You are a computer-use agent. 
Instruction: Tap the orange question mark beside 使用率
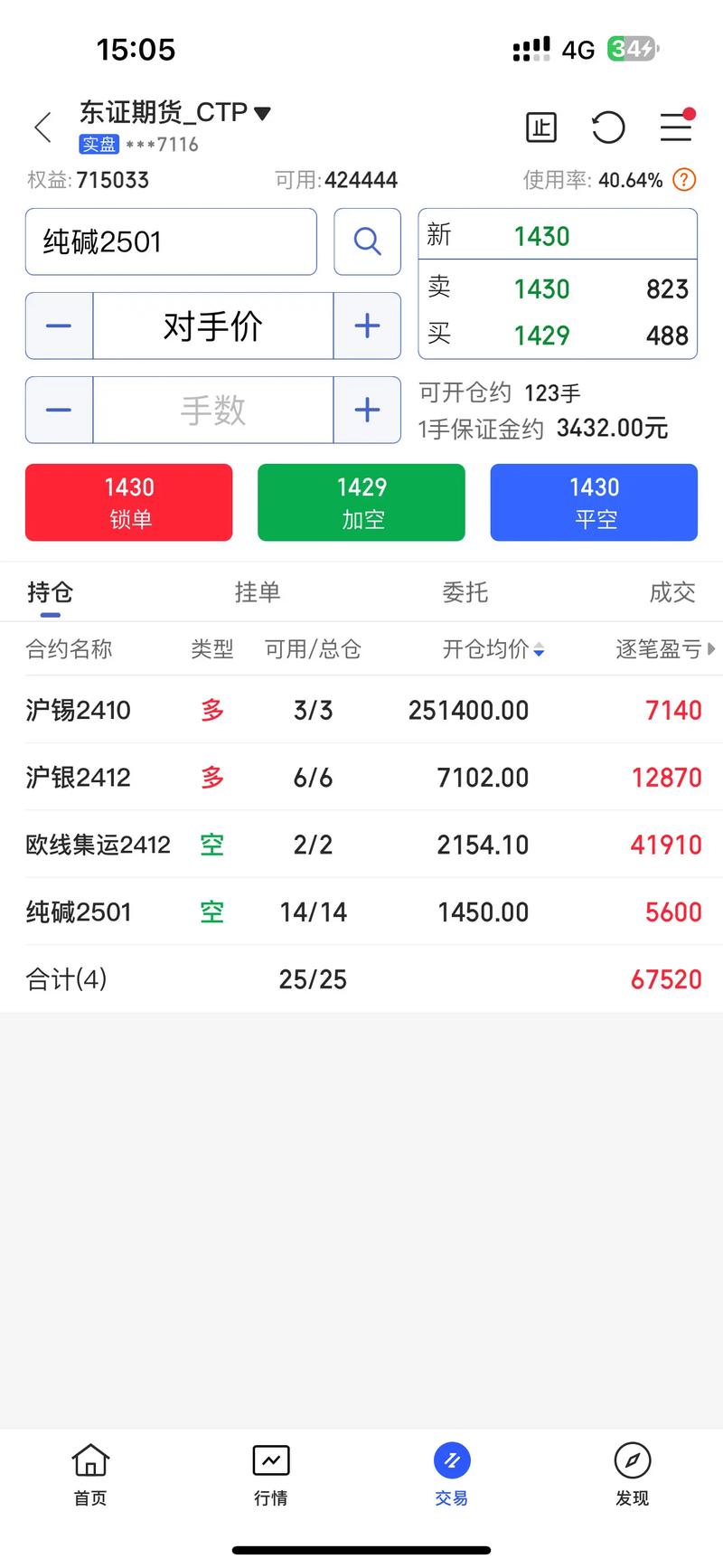(684, 180)
